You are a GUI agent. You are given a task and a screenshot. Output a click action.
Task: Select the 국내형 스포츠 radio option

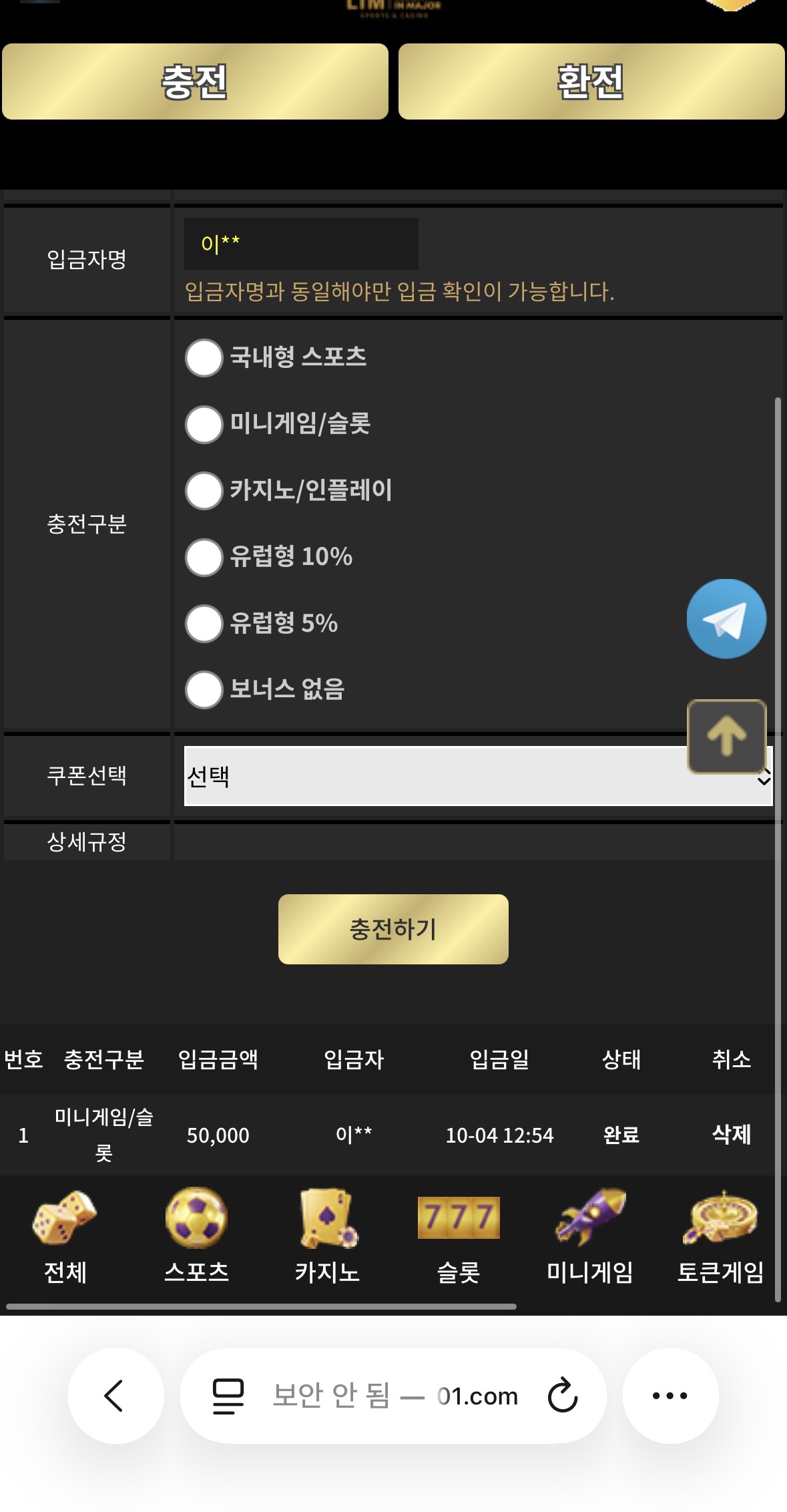(x=204, y=358)
